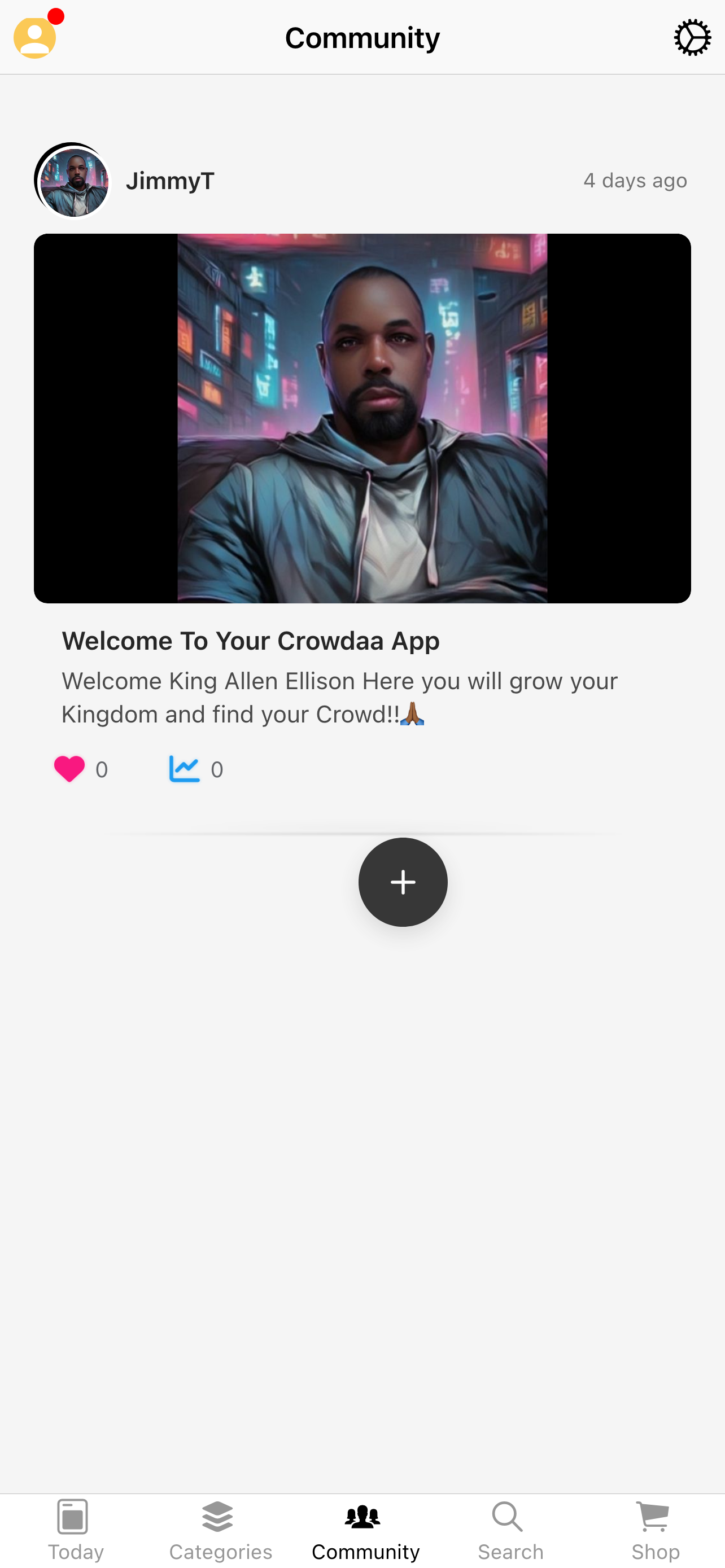
Task: Tap the plus button to create a post
Action: pyautogui.click(x=403, y=882)
